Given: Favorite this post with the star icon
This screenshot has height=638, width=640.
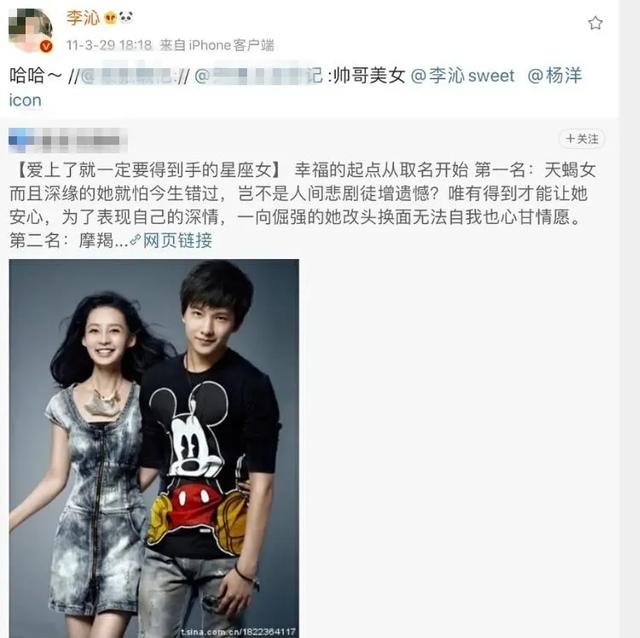Looking at the screenshot, I should (595, 23).
